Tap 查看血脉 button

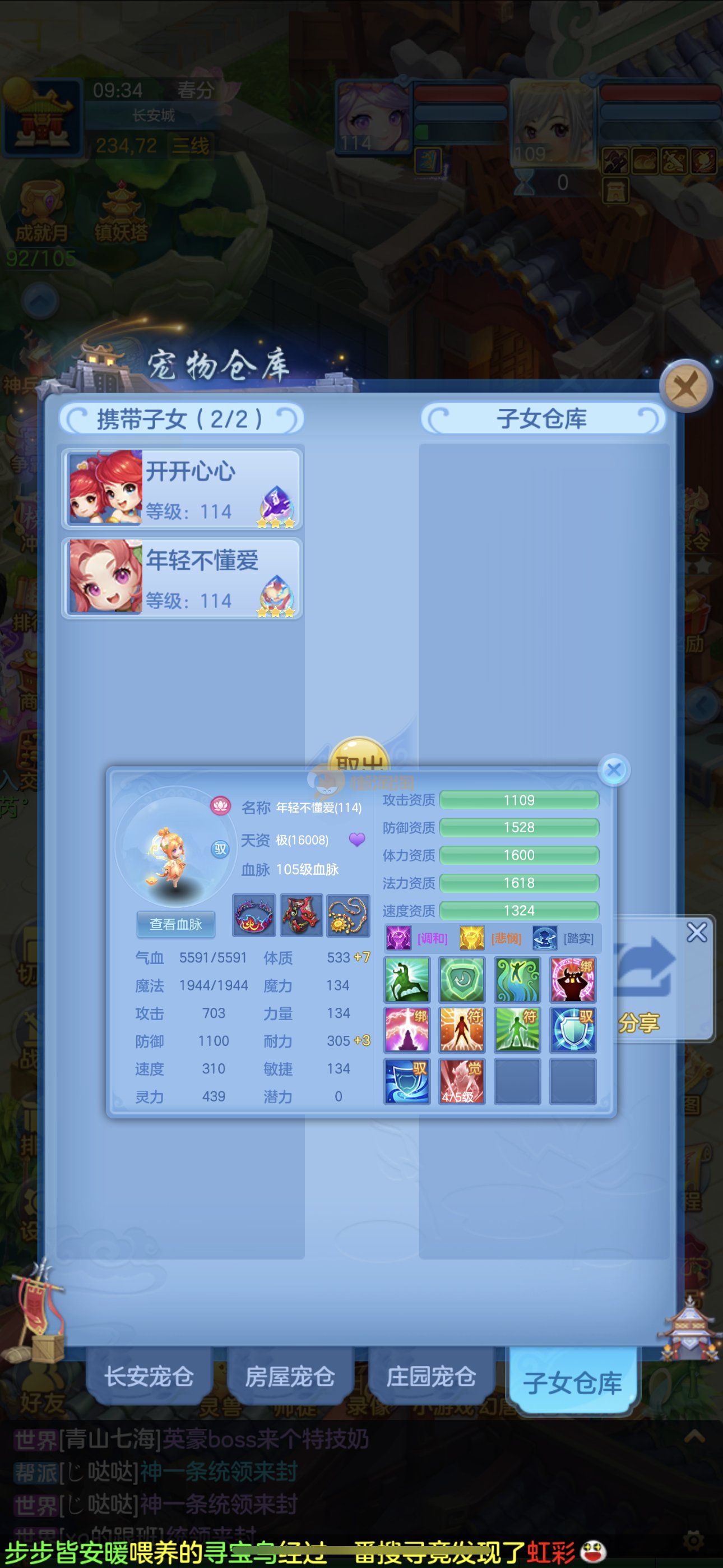[175, 924]
